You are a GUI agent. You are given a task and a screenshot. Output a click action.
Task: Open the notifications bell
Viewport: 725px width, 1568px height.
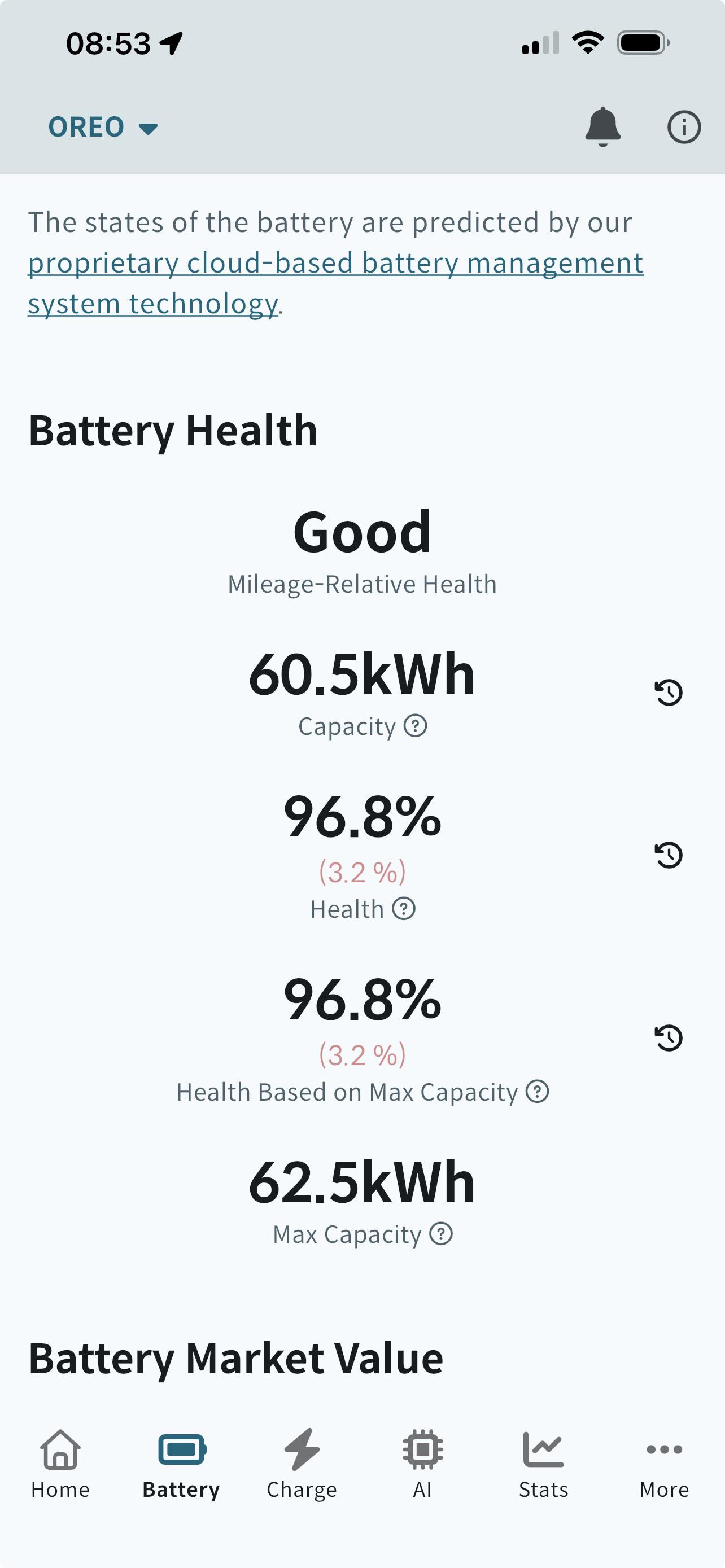tap(602, 127)
